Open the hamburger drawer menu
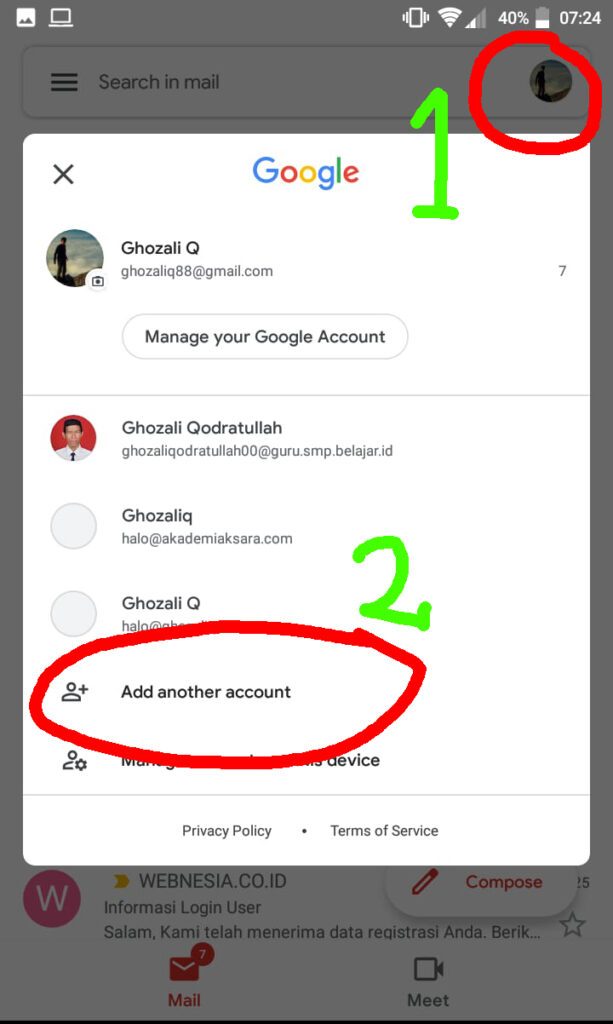Screen dimensions: 613x1024 click(64, 83)
